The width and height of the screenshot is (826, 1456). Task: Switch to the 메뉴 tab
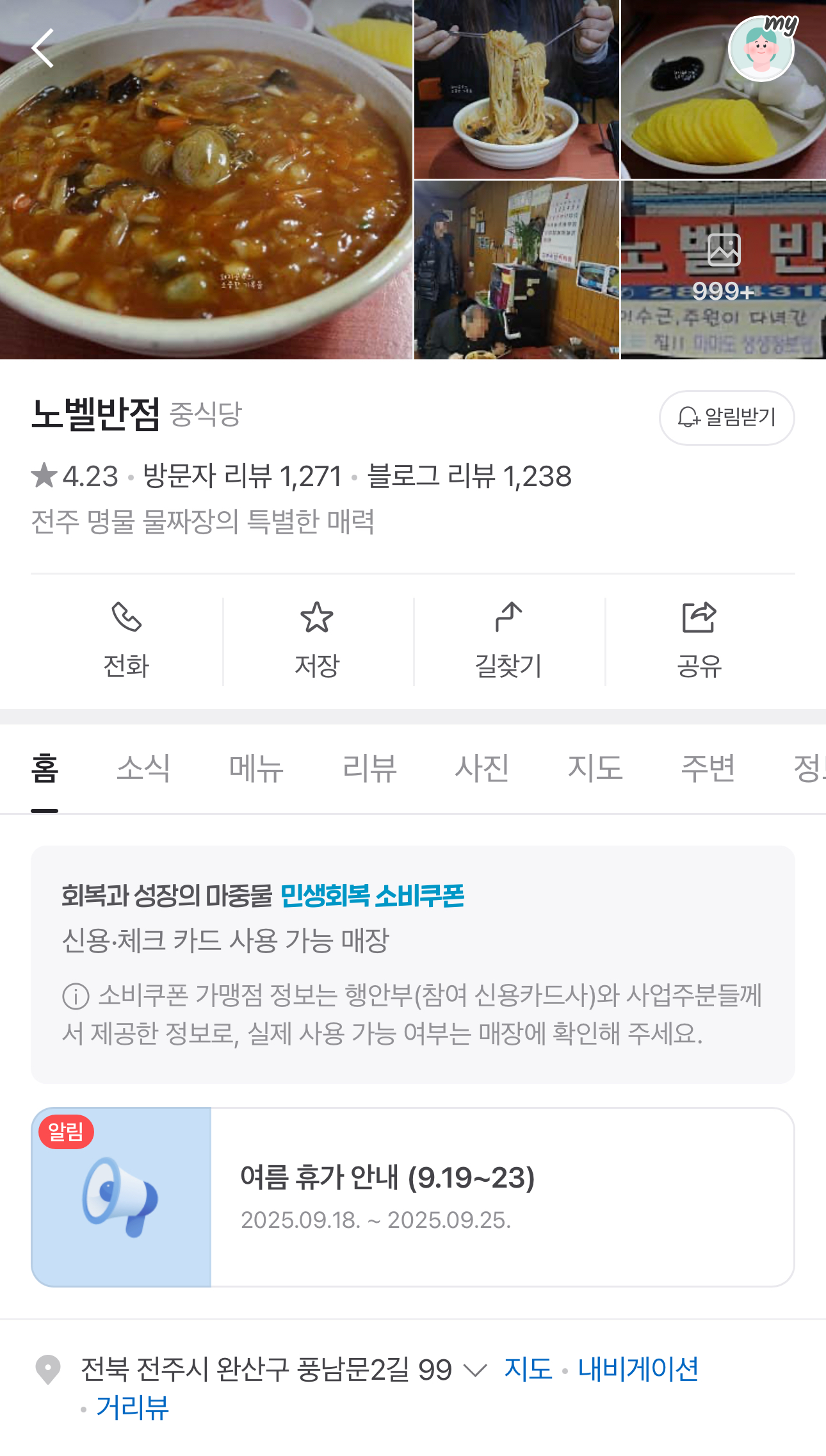(x=256, y=768)
